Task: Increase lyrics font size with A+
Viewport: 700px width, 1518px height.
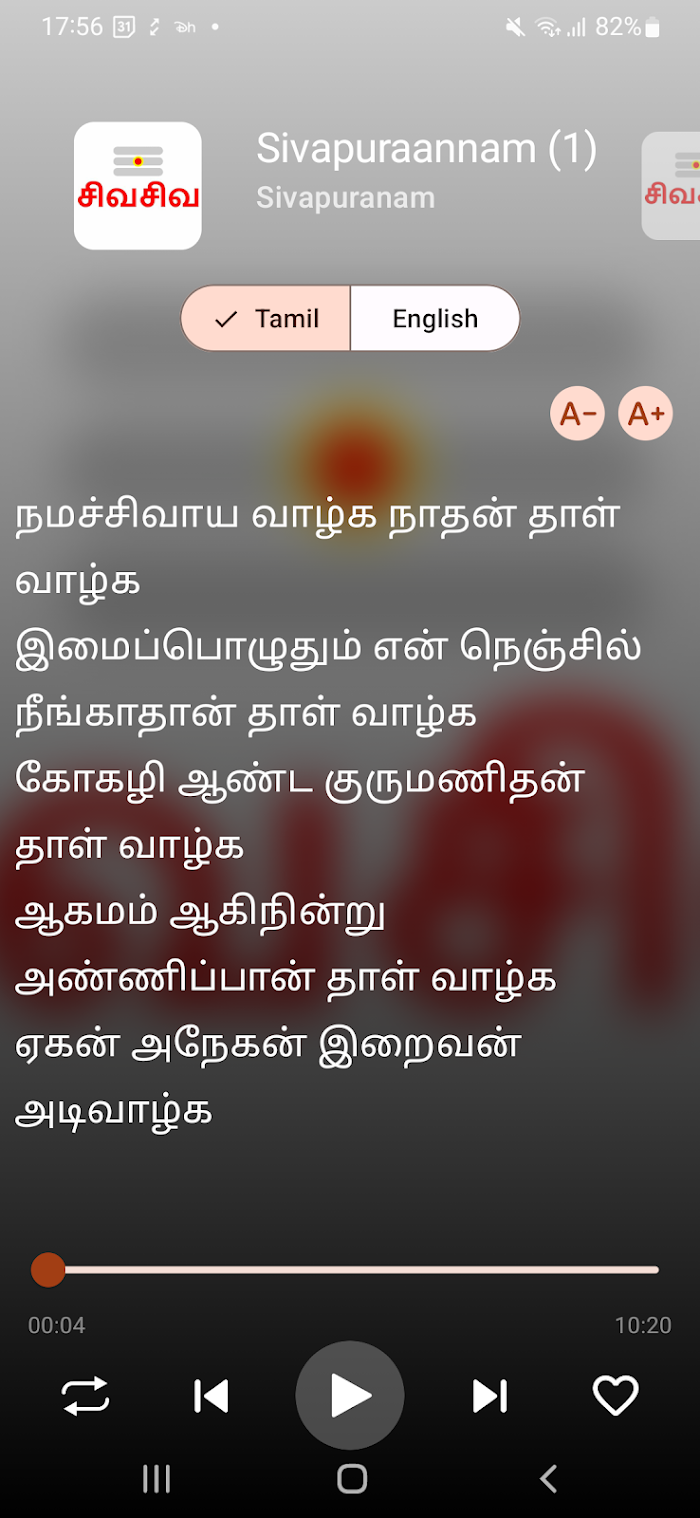Action: click(645, 413)
